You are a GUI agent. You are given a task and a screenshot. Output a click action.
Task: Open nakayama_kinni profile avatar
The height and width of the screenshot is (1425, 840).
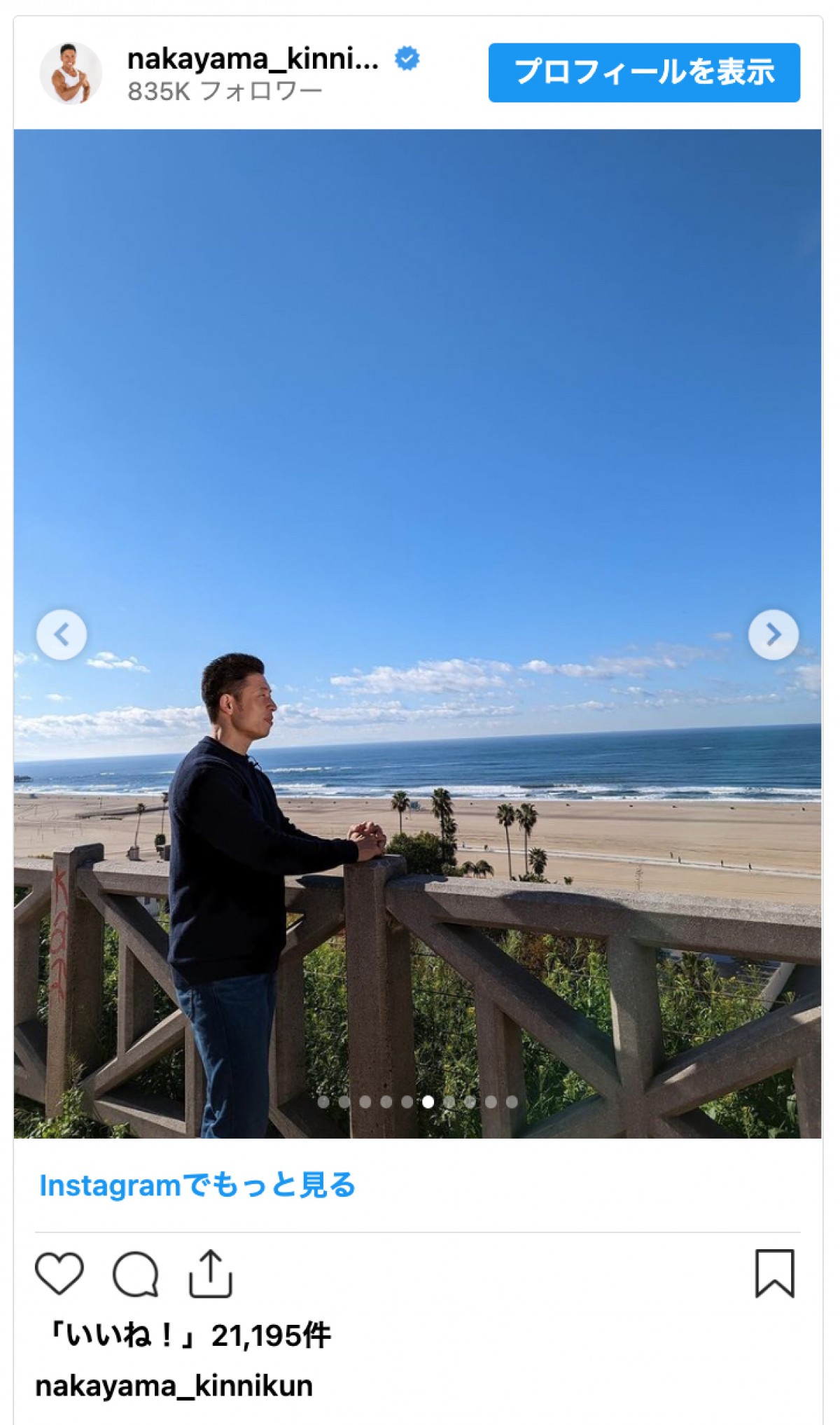(71, 73)
